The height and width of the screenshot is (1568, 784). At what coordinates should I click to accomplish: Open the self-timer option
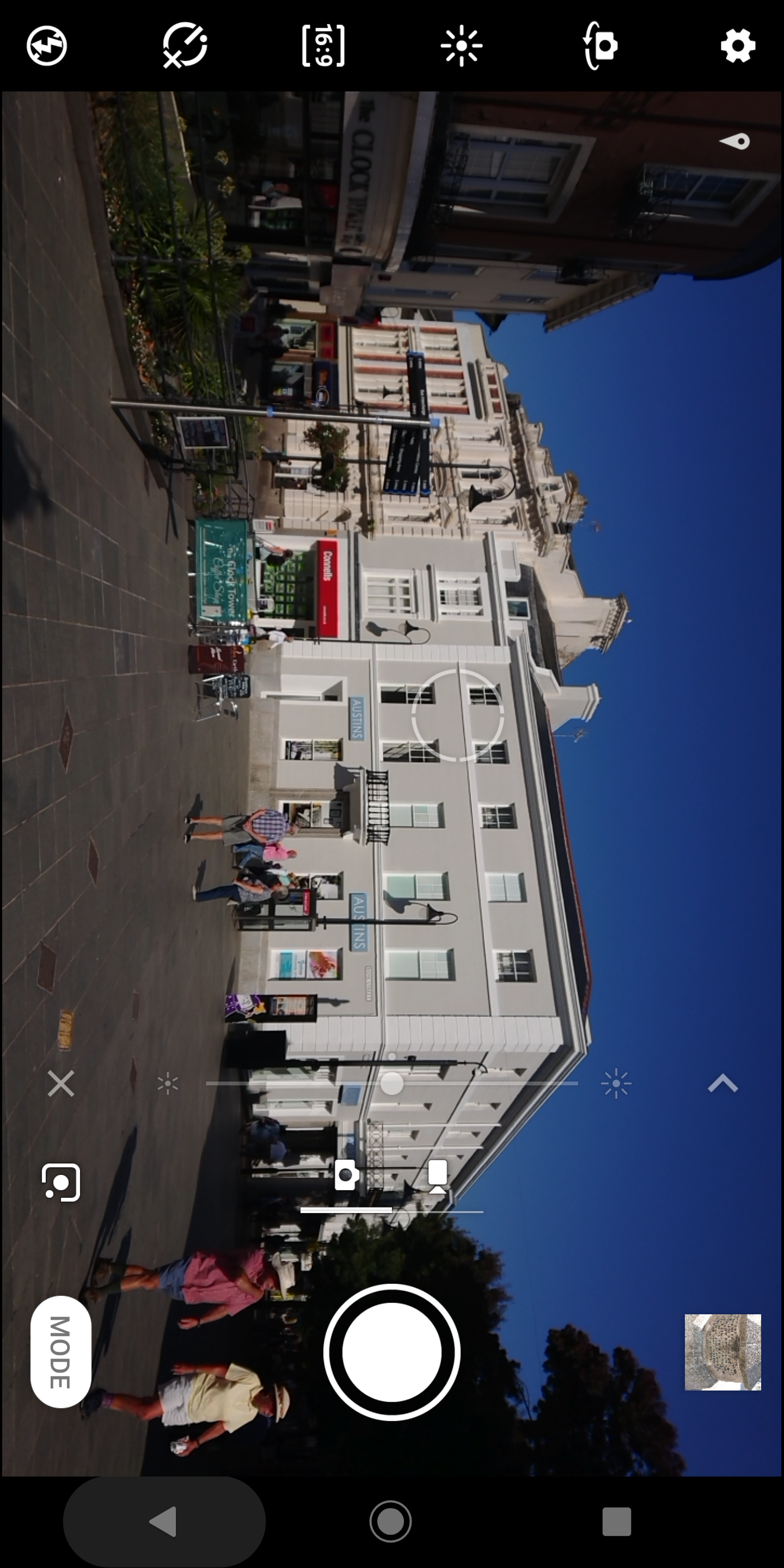(x=185, y=46)
